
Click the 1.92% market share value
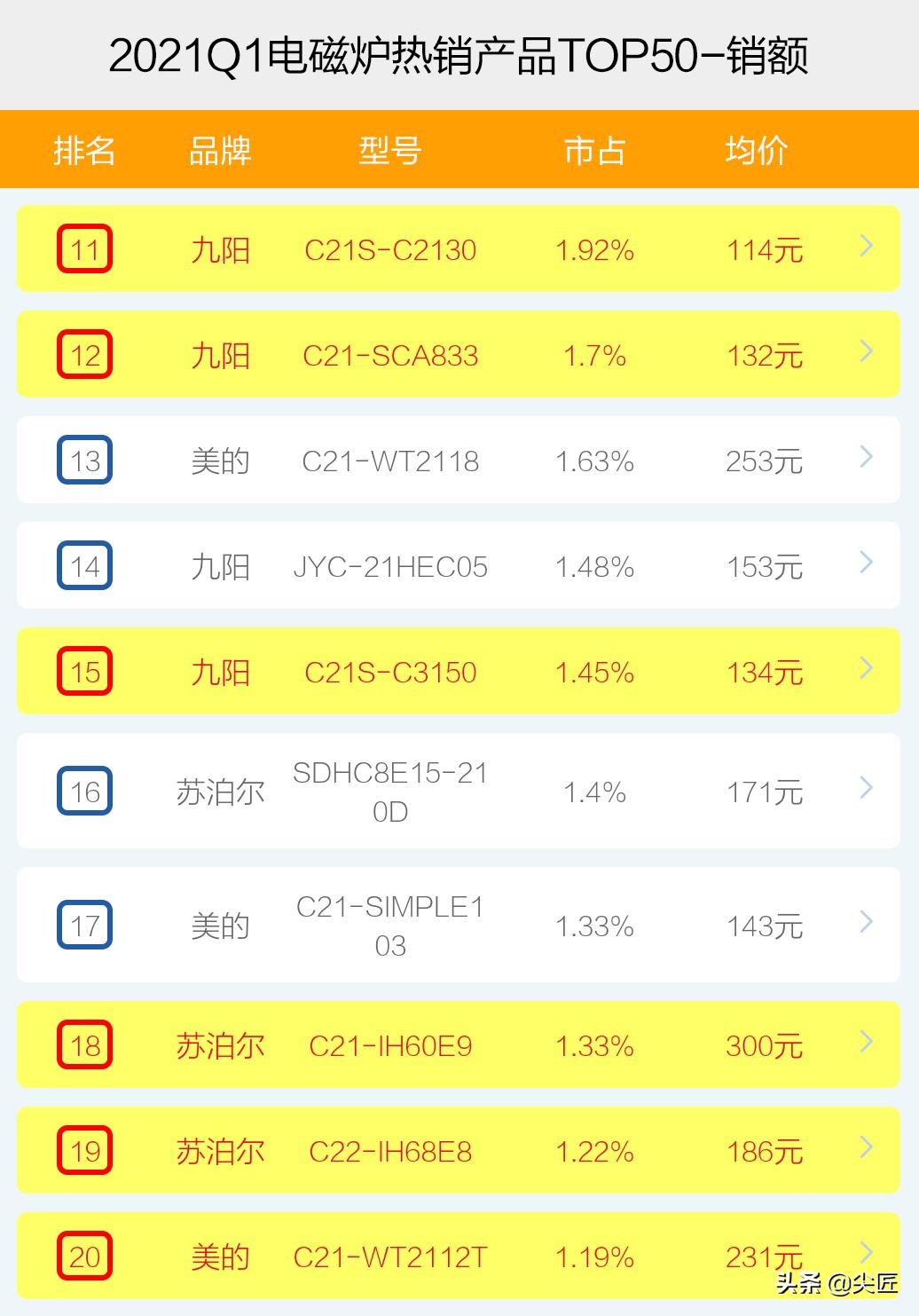[x=594, y=249]
